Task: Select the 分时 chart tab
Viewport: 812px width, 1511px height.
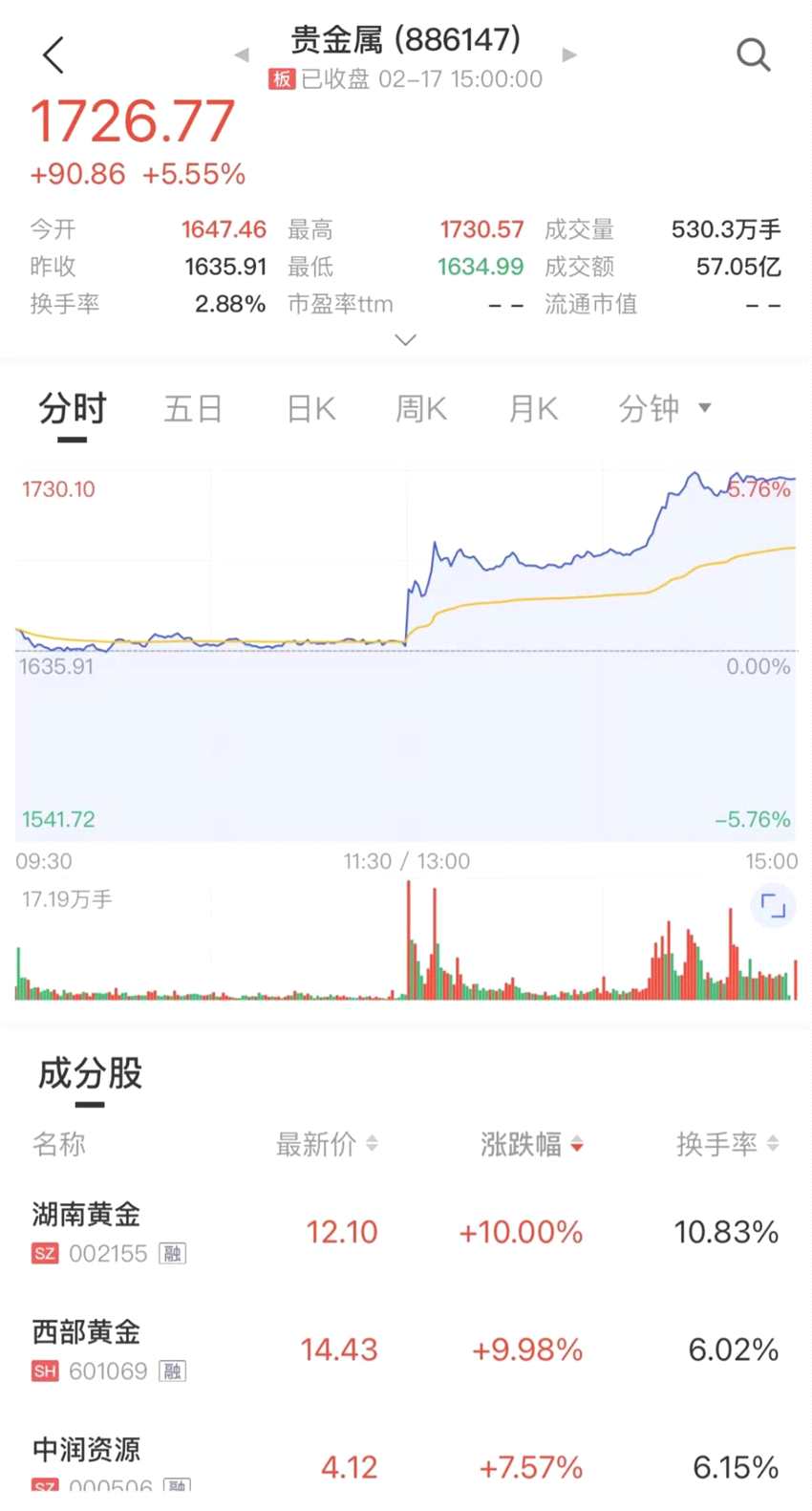Action: (x=72, y=409)
